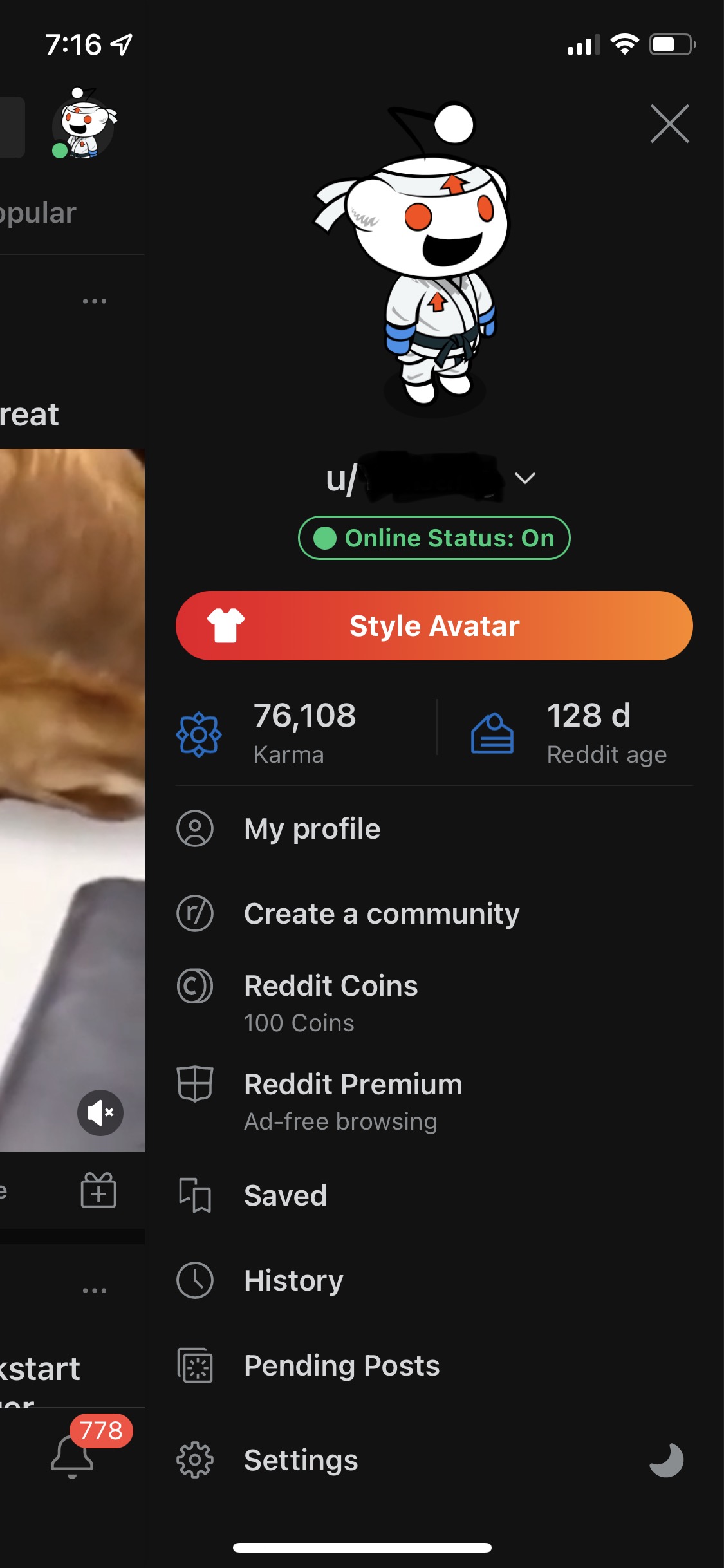Image resolution: width=724 pixels, height=1568 pixels.
Task: View browsing History
Action: [x=434, y=1280]
